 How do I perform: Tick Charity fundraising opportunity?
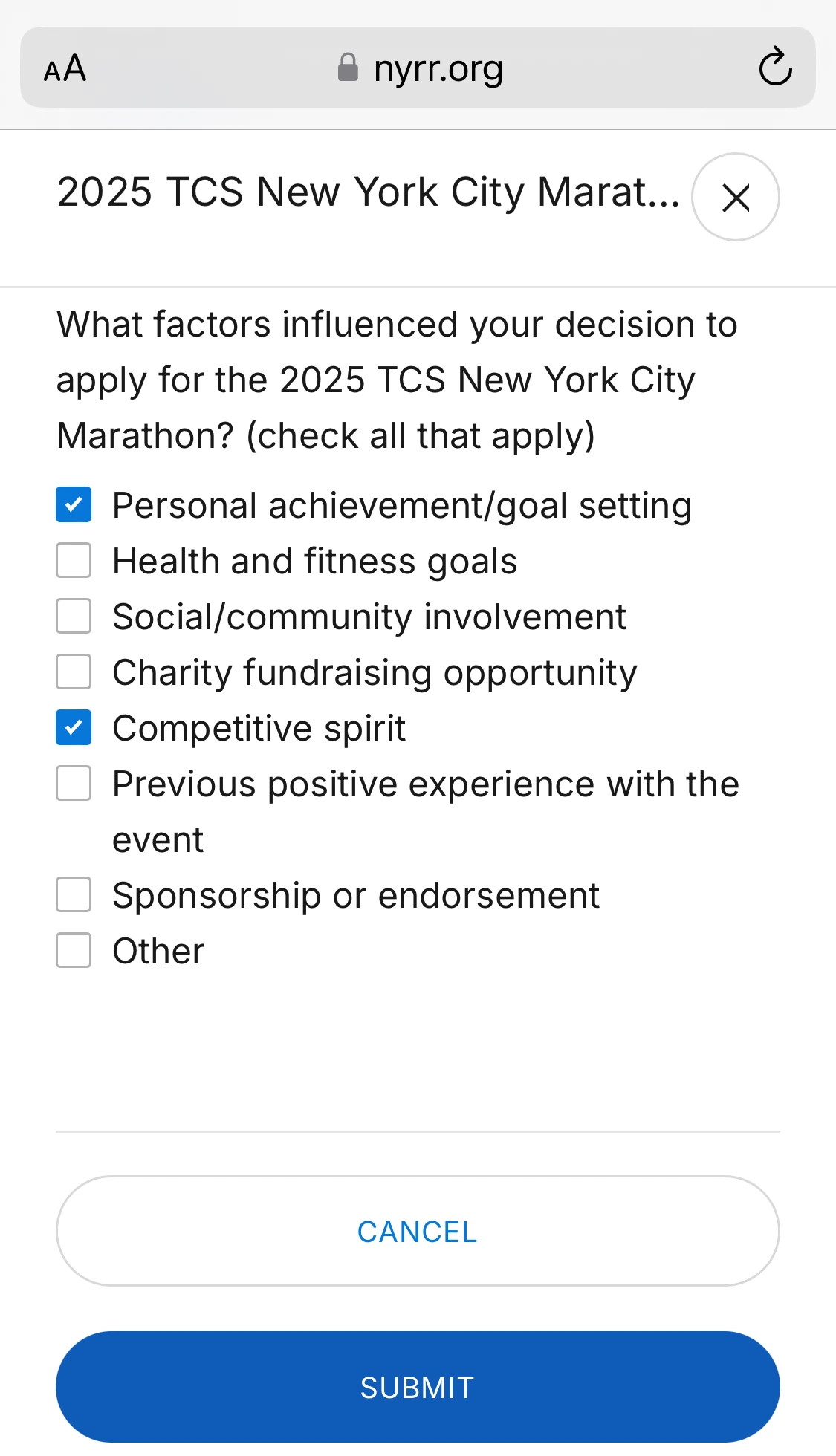click(74, 672)
